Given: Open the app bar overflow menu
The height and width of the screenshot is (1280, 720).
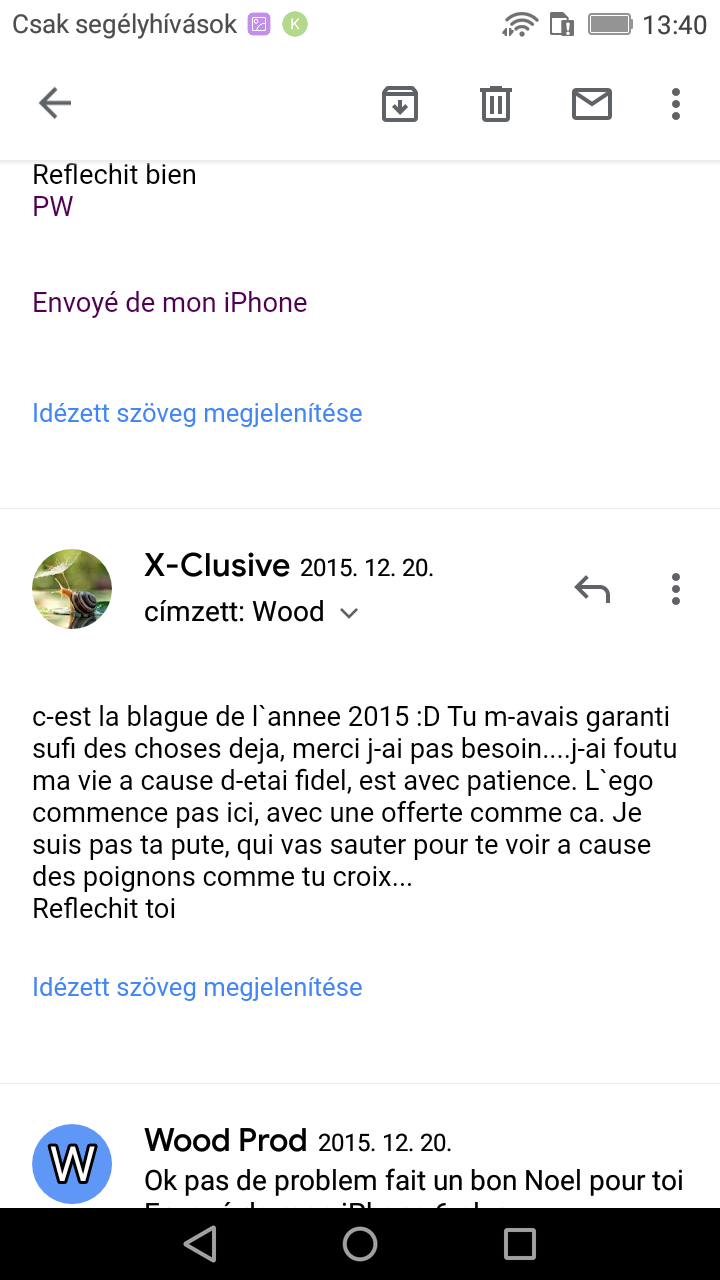Looking at the screenshot, I should [x=676, y=104].
